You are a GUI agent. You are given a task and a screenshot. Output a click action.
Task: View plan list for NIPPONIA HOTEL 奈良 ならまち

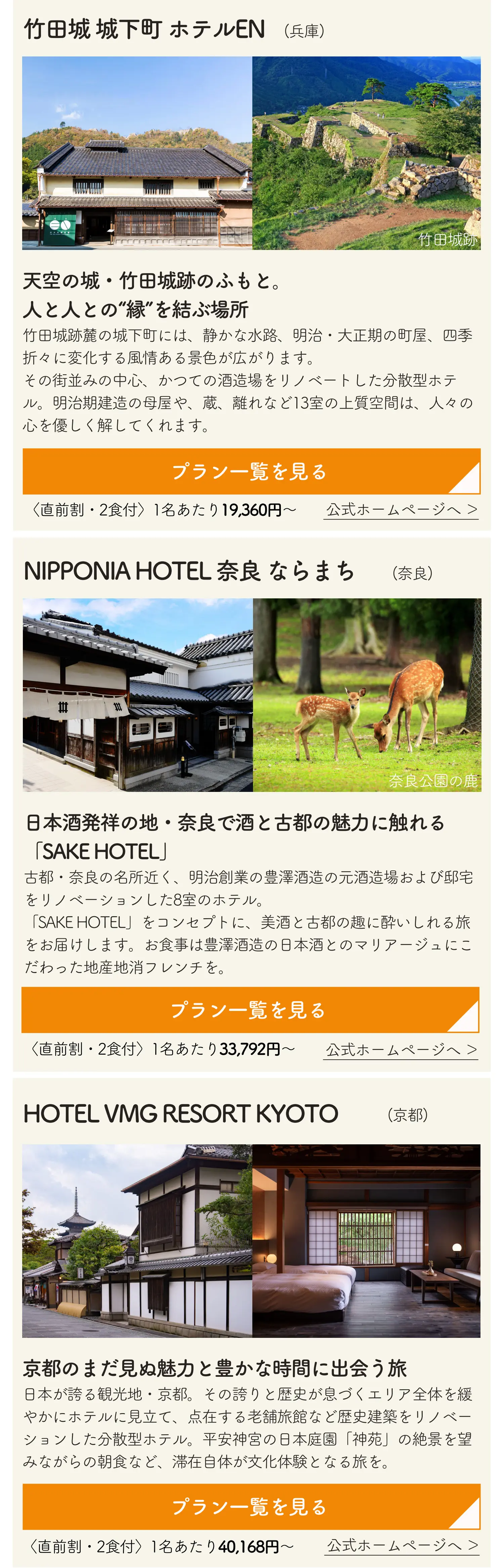coord(250,1010)
